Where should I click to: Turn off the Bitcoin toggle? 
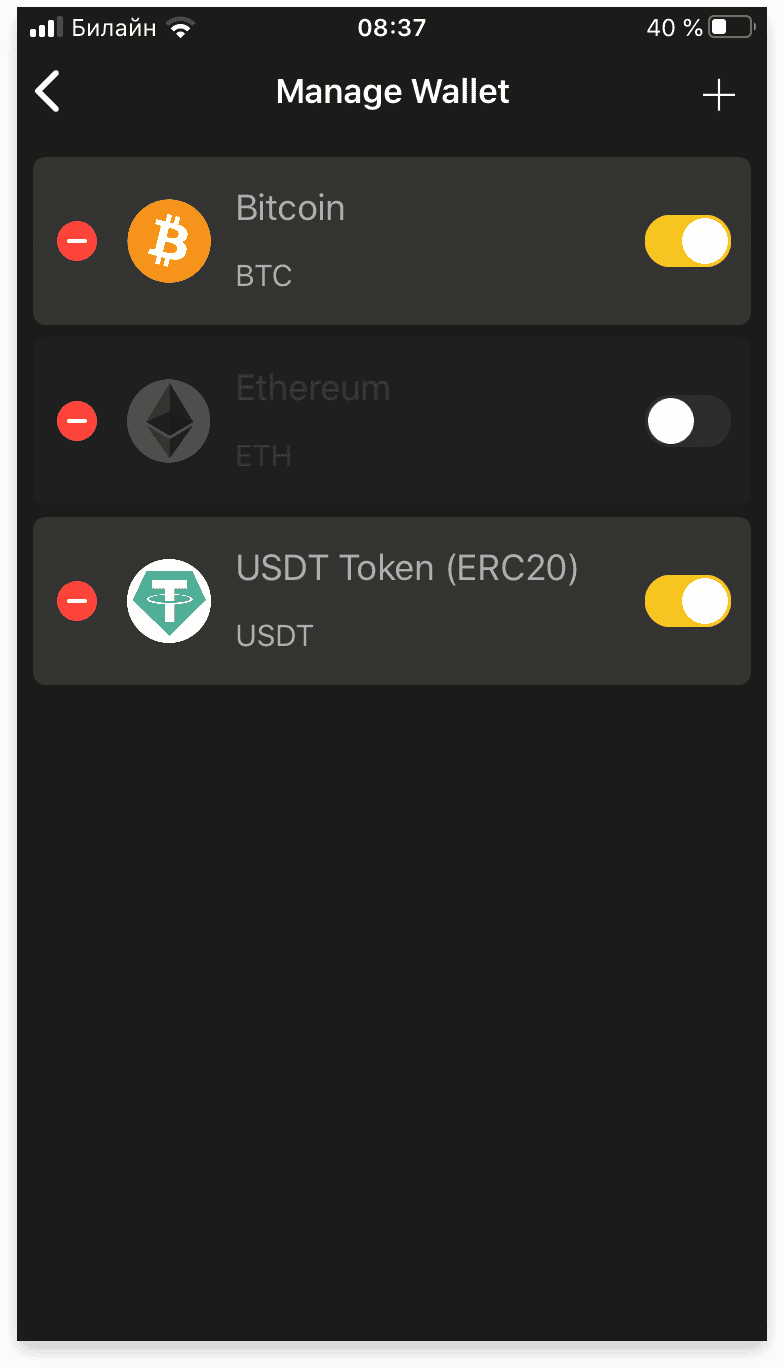click(x=688, y=241)
